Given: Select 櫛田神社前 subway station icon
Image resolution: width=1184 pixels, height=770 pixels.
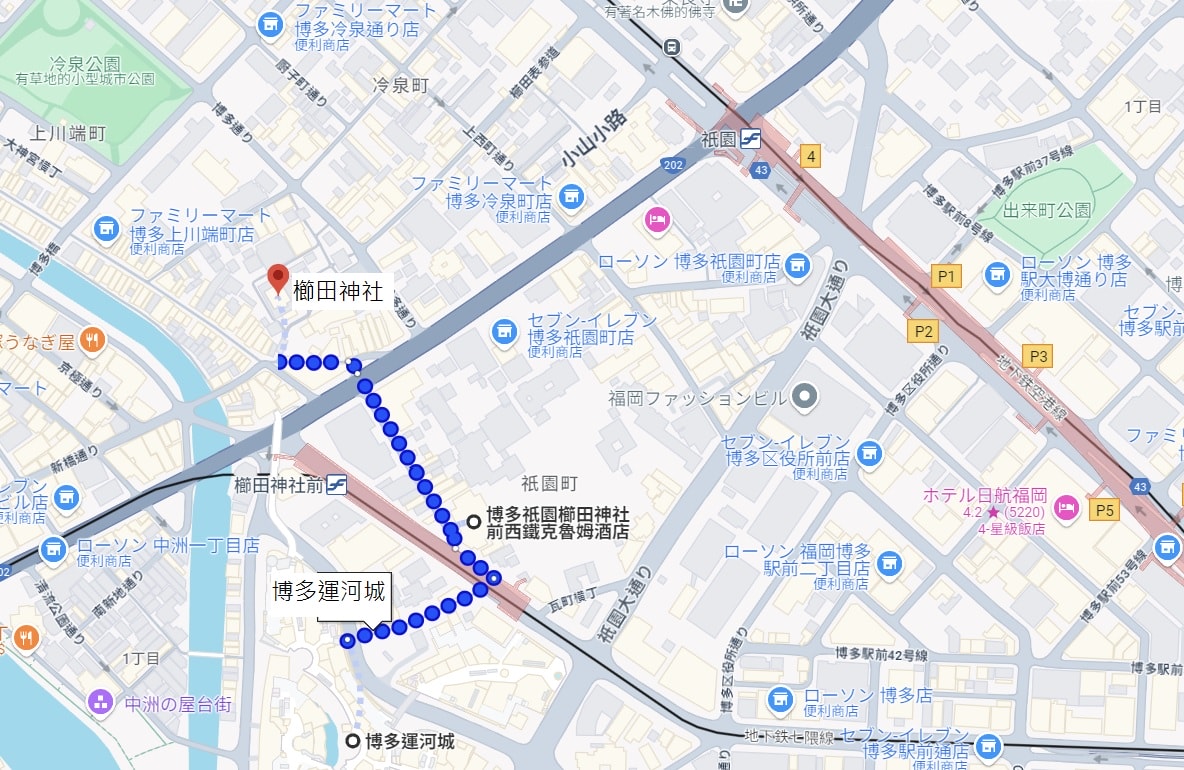Looking at the screenshot, I should [x=336, y=485].
